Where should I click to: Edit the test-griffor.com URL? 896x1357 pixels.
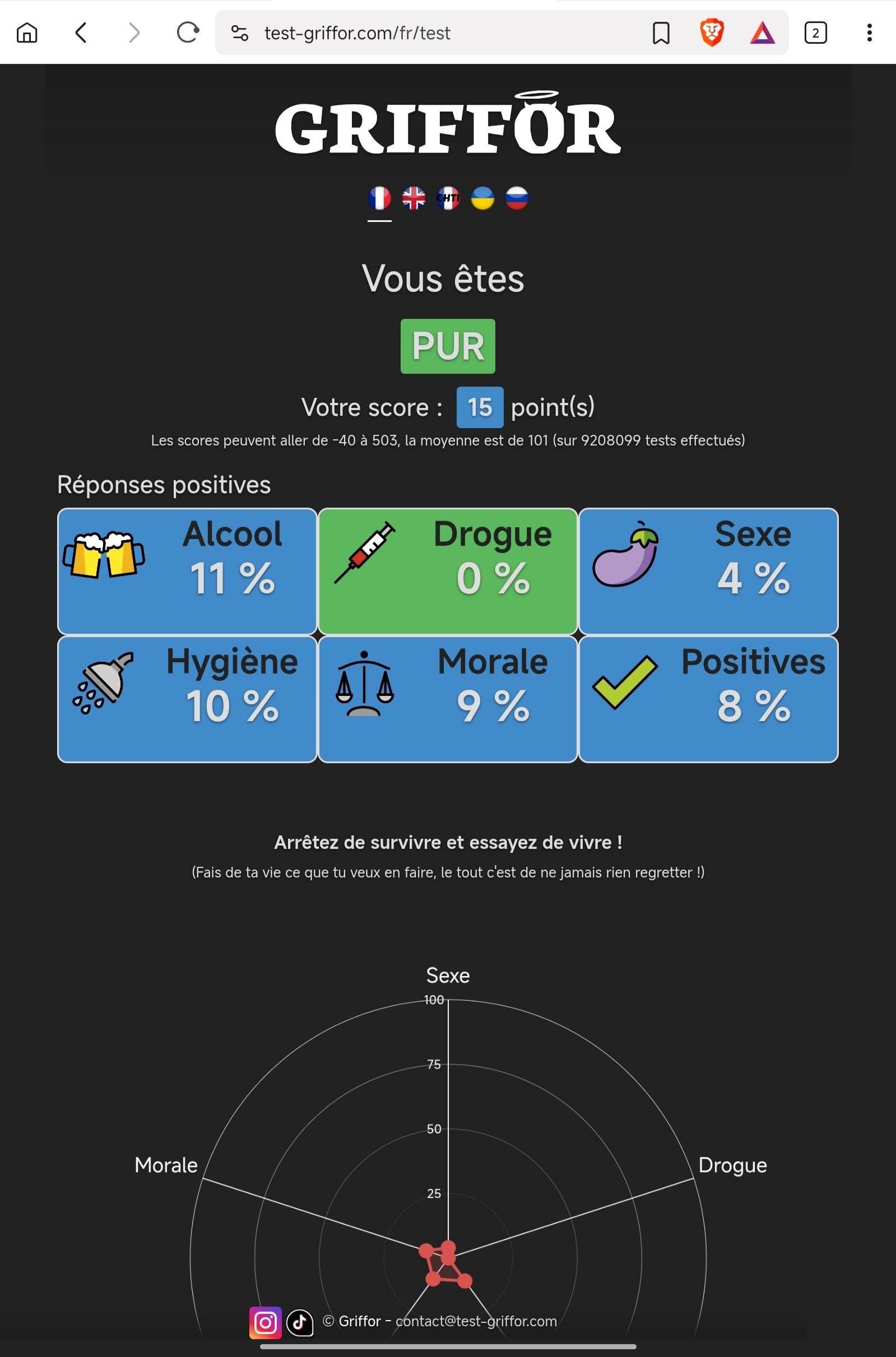pos(357,33)
